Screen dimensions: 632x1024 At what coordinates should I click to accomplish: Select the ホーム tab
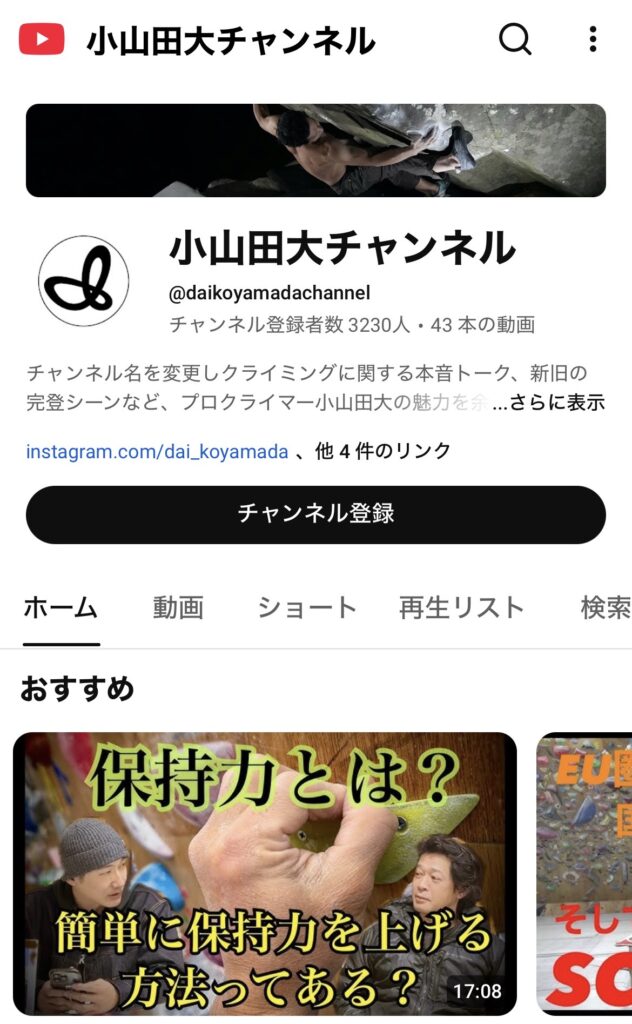[60, 607]
